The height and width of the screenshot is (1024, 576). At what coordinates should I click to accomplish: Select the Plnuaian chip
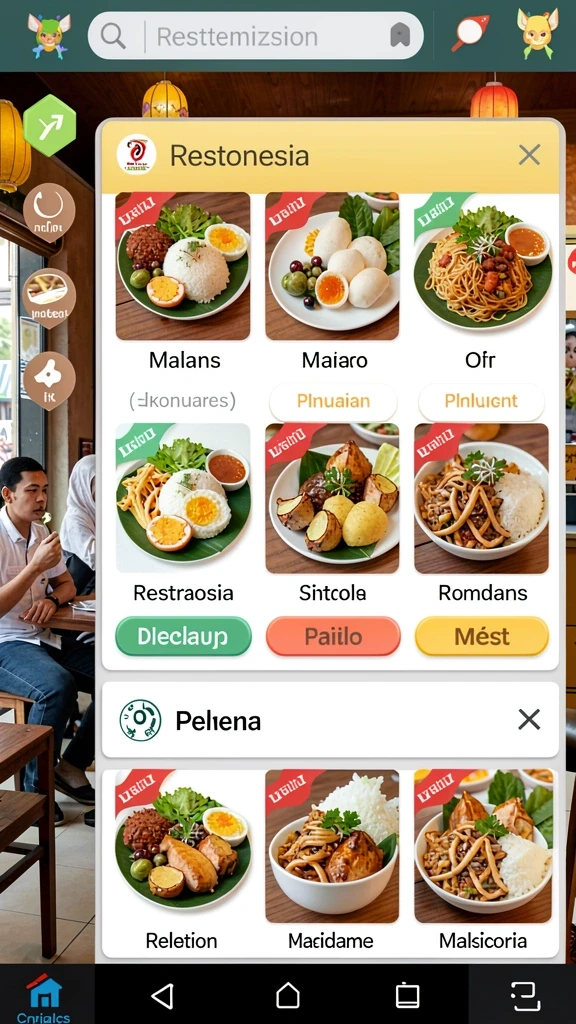point(333,401)
